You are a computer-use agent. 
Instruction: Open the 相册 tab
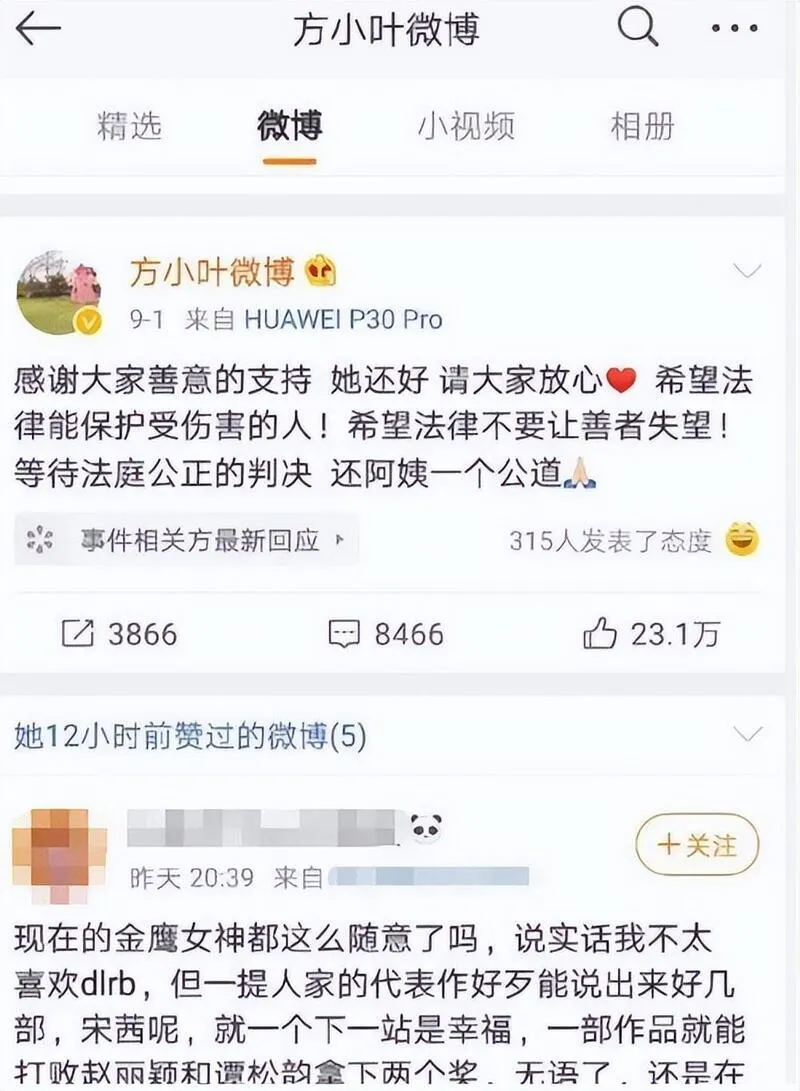pos(642,127)
